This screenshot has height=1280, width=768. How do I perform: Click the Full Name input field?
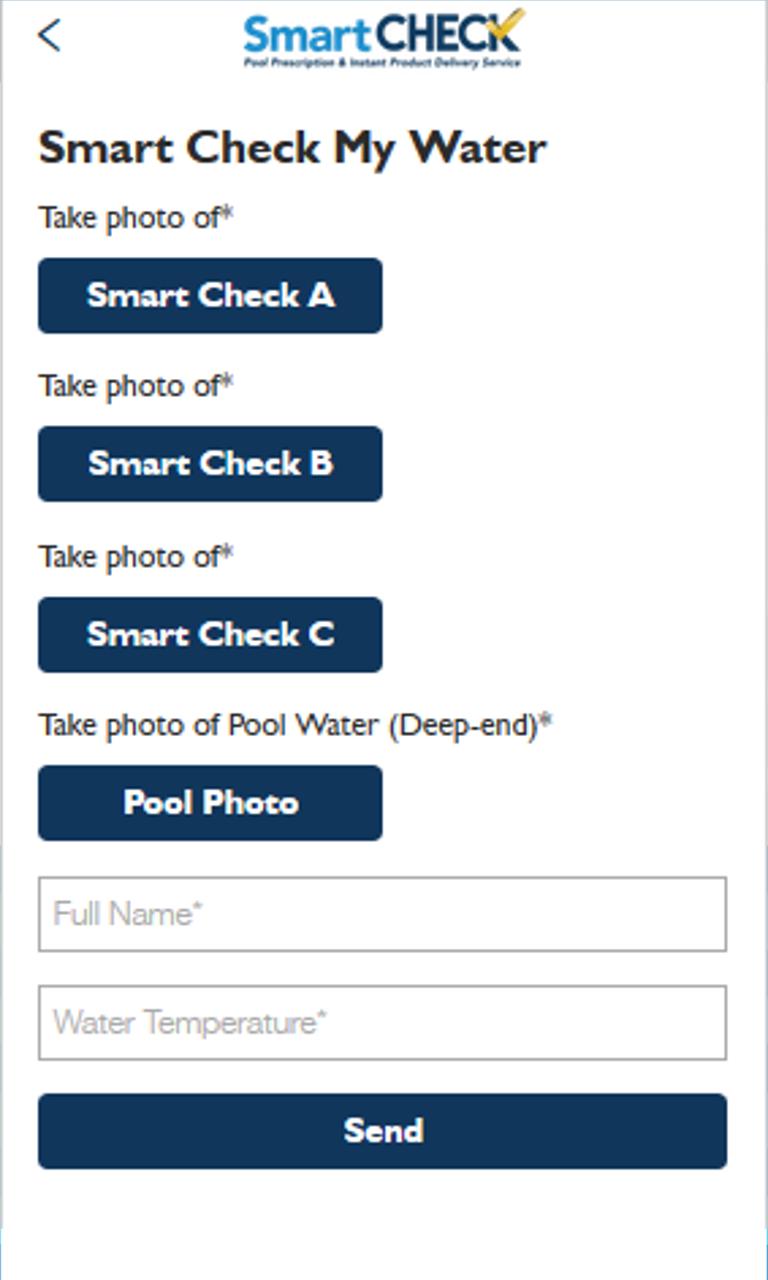383,914
